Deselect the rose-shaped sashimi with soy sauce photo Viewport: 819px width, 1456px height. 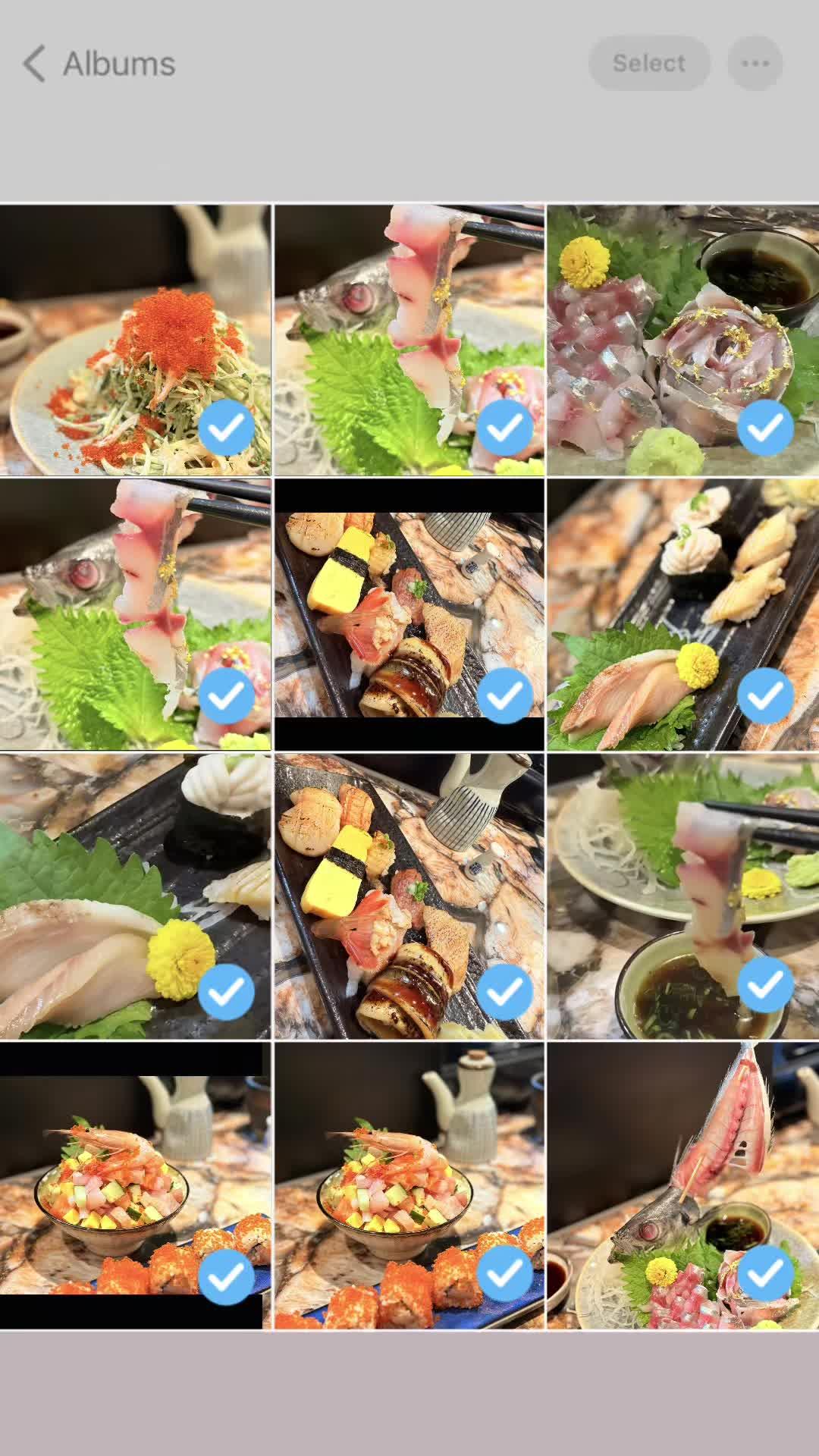tap(764, 428)
